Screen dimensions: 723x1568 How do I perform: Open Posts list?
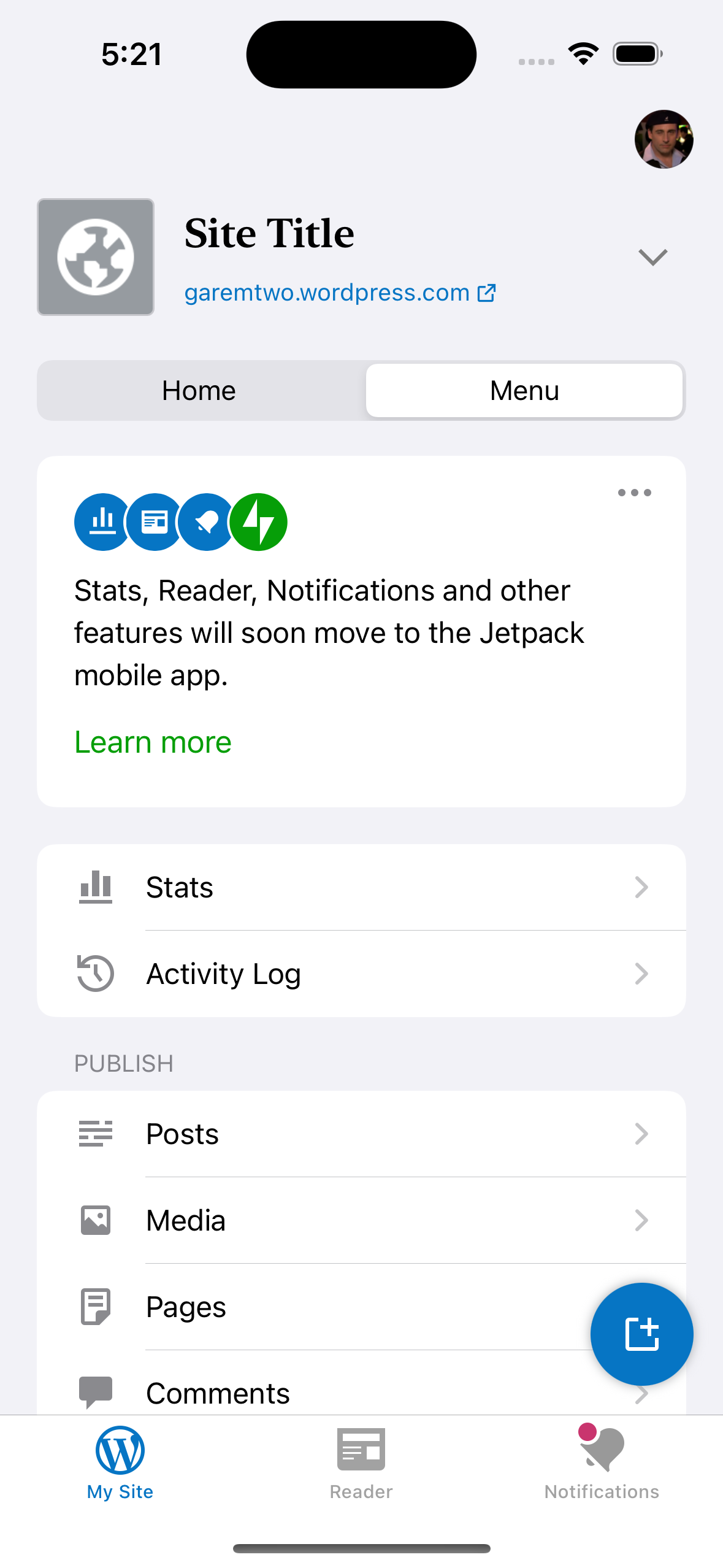pyautogui.click(x=361, y=1134)
